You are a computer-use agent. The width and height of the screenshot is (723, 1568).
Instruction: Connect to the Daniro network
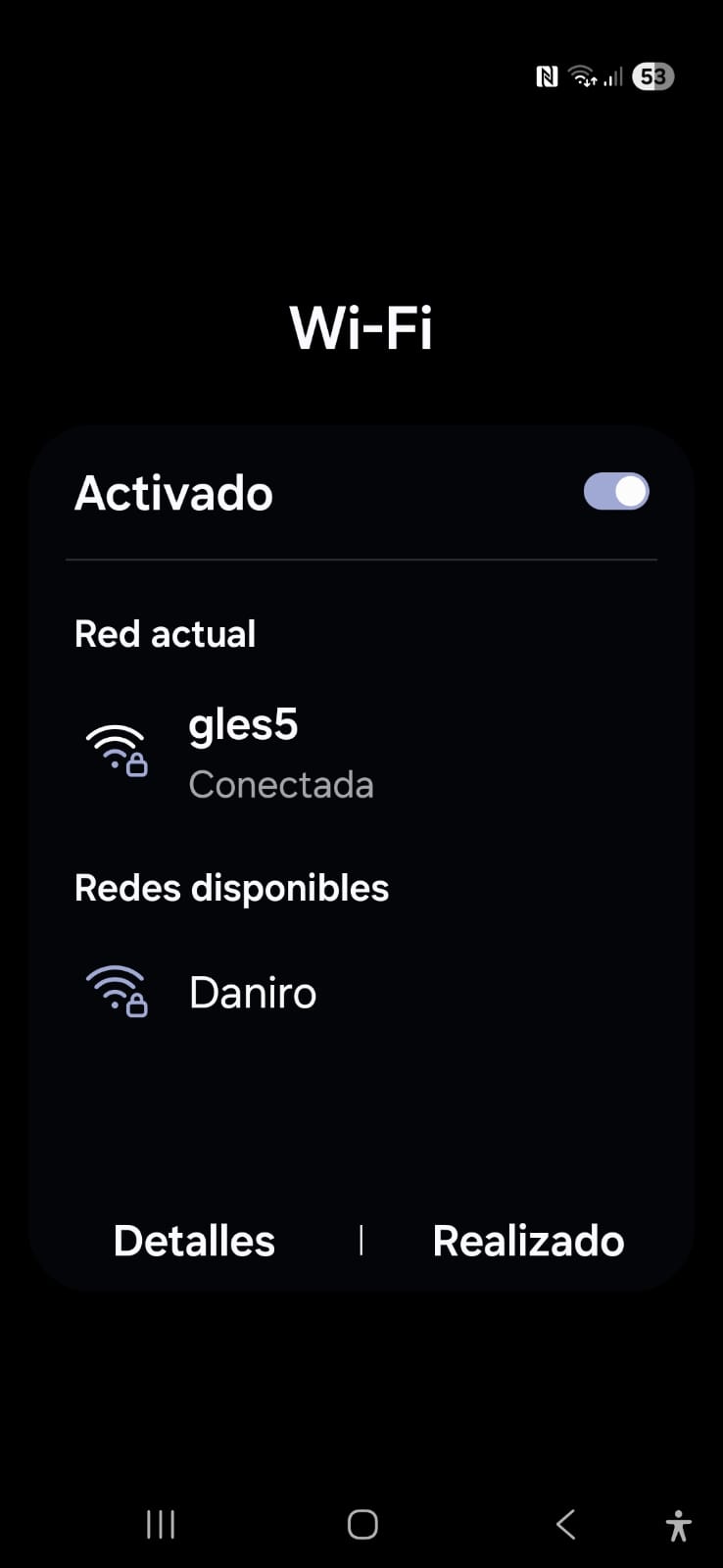[252, 993]
